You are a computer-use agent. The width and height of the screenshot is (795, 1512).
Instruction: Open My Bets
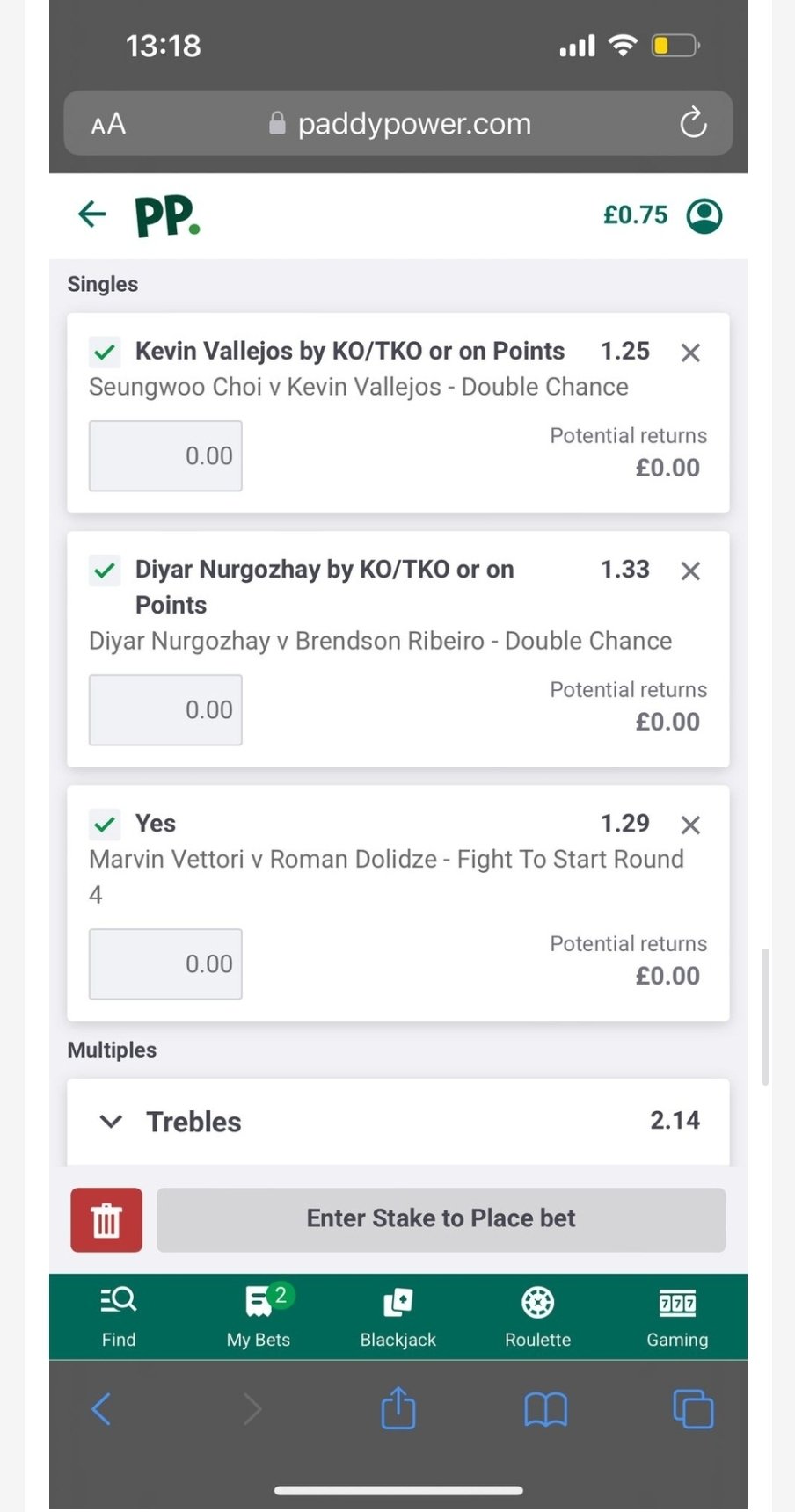click(x=259, y=1316)
